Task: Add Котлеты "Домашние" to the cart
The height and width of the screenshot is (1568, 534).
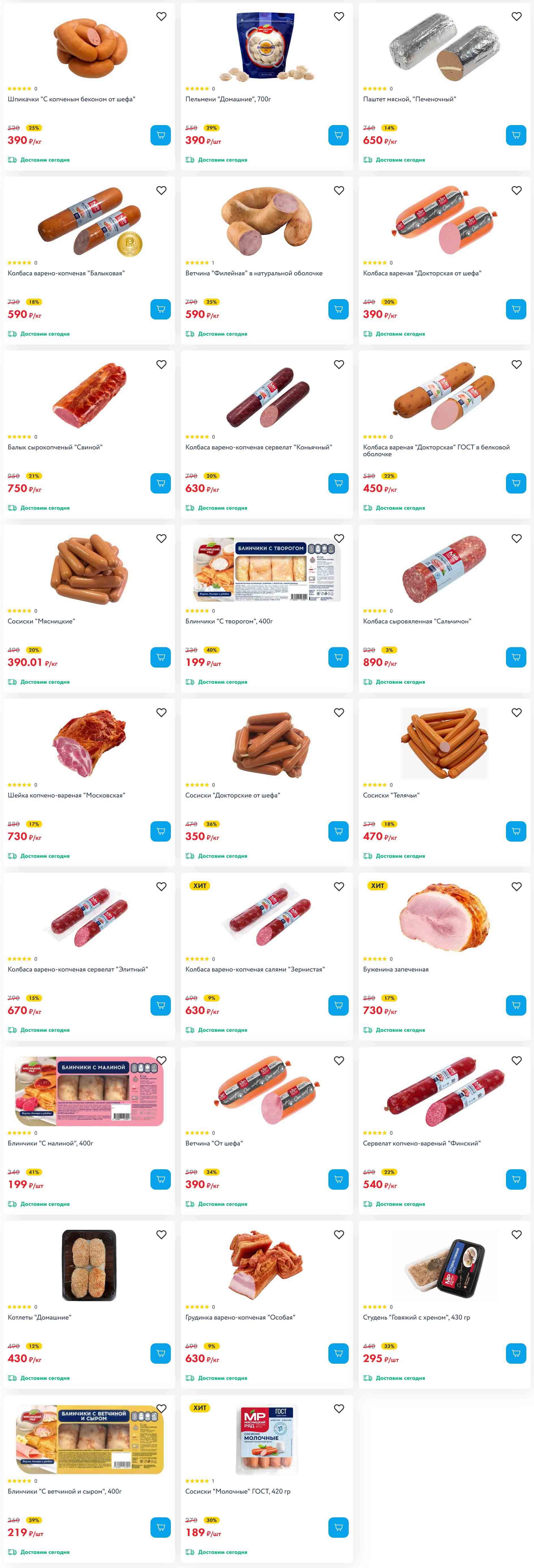Action: (161, 1354)
